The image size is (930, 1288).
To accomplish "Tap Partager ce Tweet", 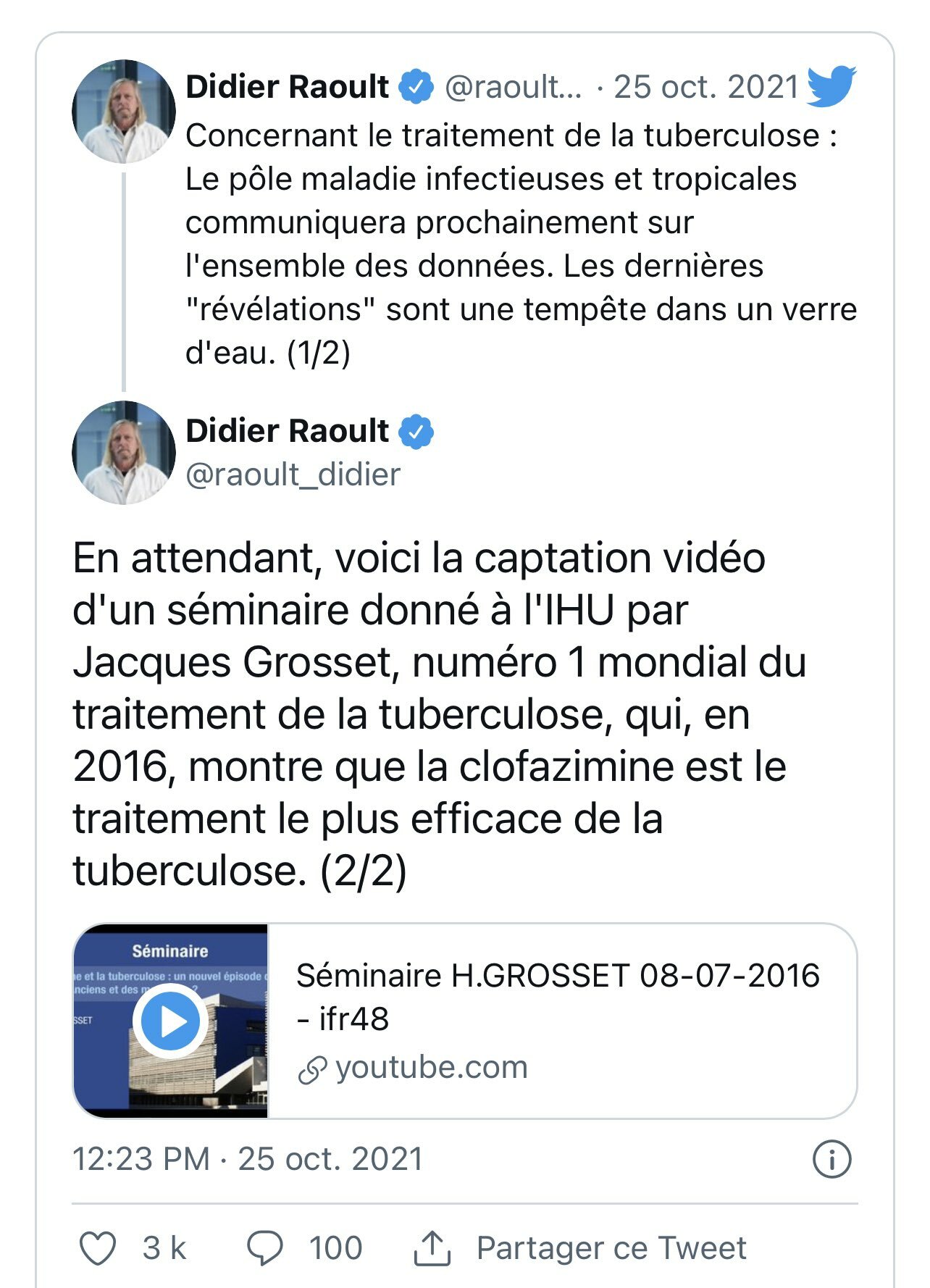I will (x=611, y=1248).
